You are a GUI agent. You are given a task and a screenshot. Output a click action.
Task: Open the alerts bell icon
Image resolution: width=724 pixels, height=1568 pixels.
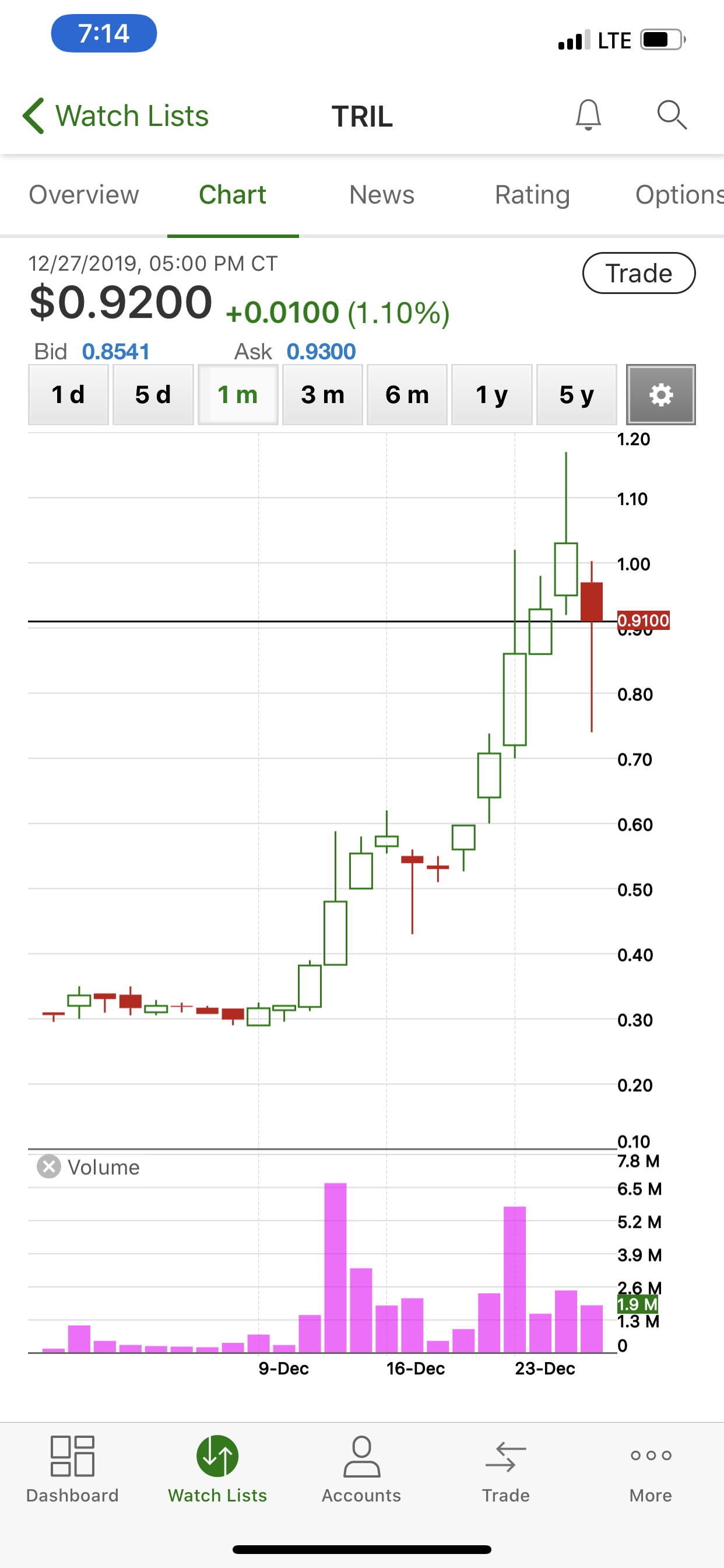[588, 115]
